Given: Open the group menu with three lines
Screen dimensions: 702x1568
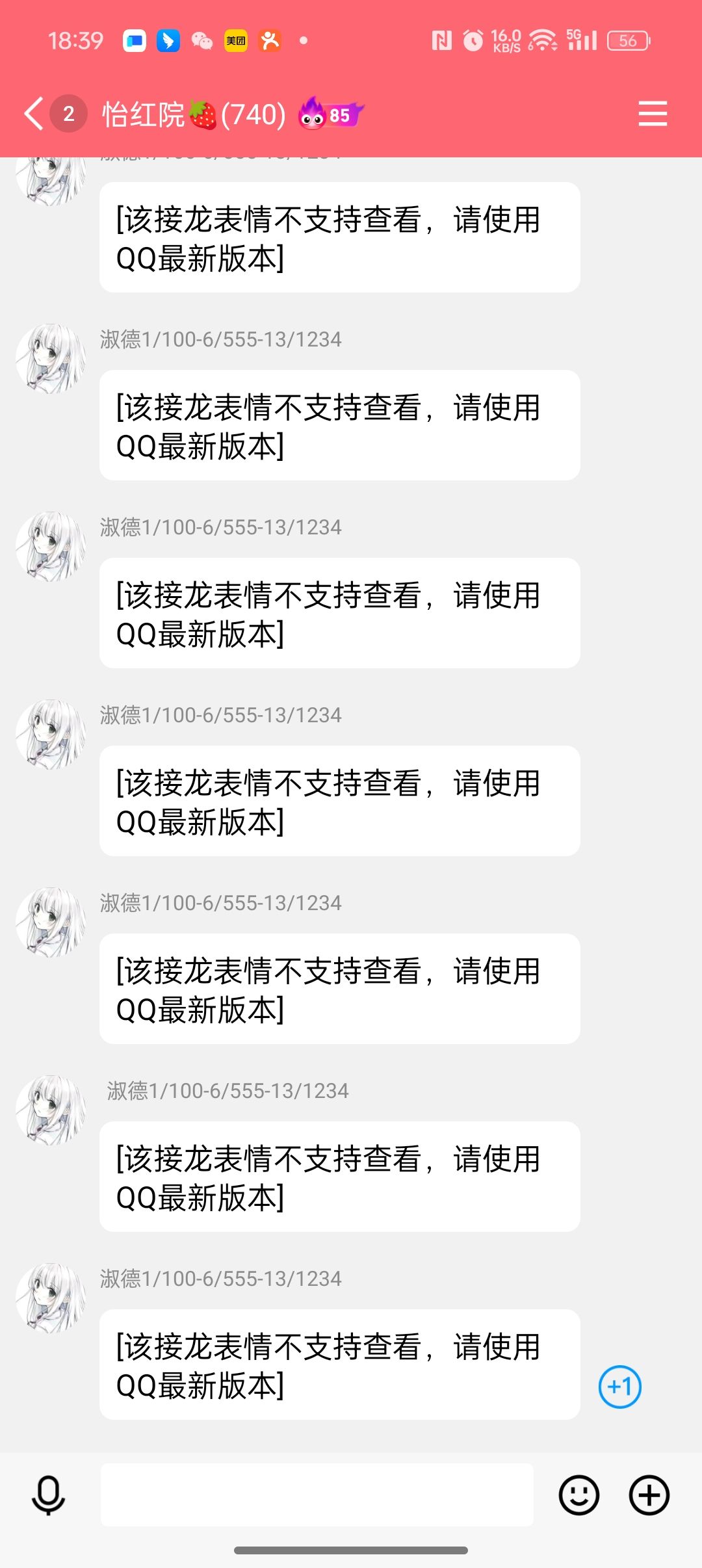Looking at the screenshot, I should tap(653, 114).
